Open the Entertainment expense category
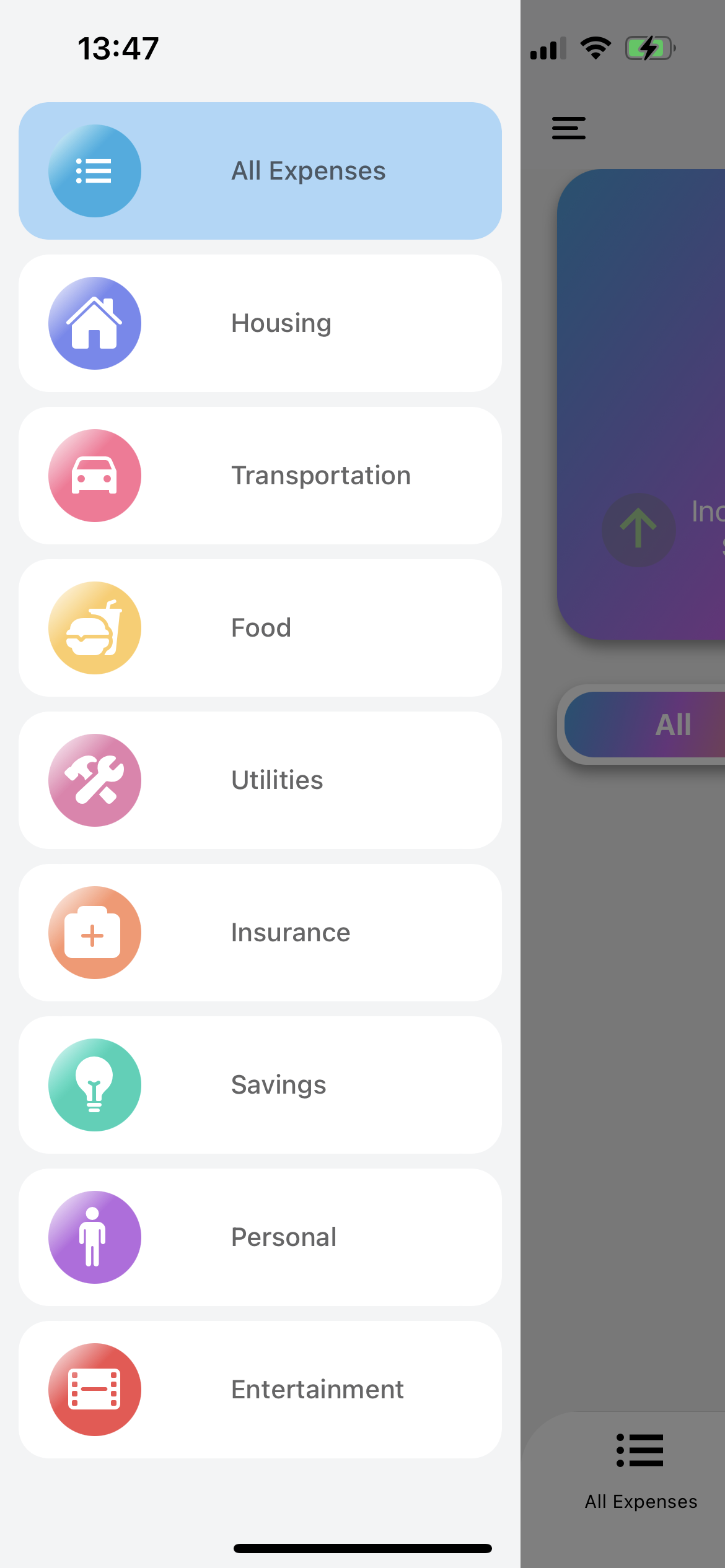725x1568 pixels. [260, 1389]
